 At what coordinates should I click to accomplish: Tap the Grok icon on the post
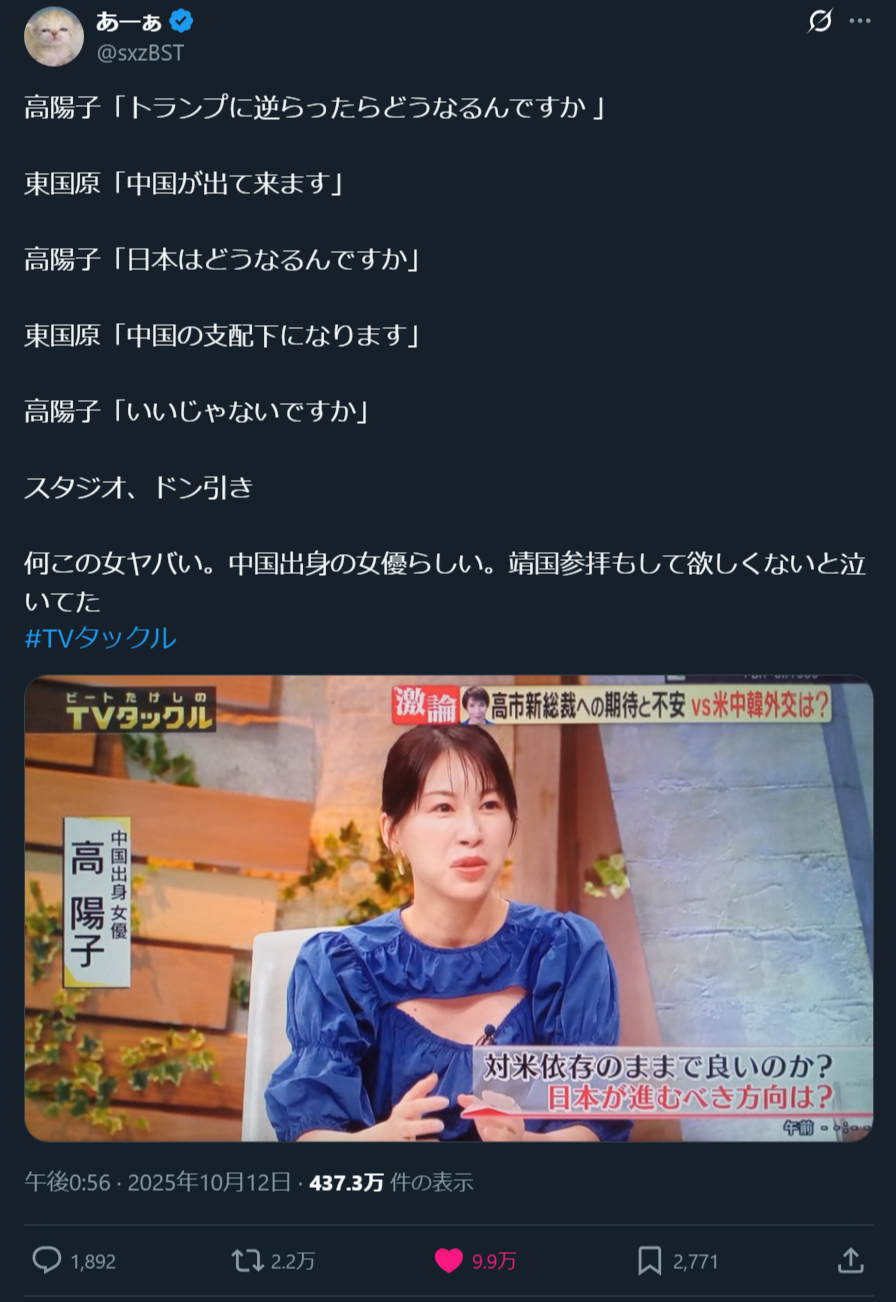(x=819, y=21)
